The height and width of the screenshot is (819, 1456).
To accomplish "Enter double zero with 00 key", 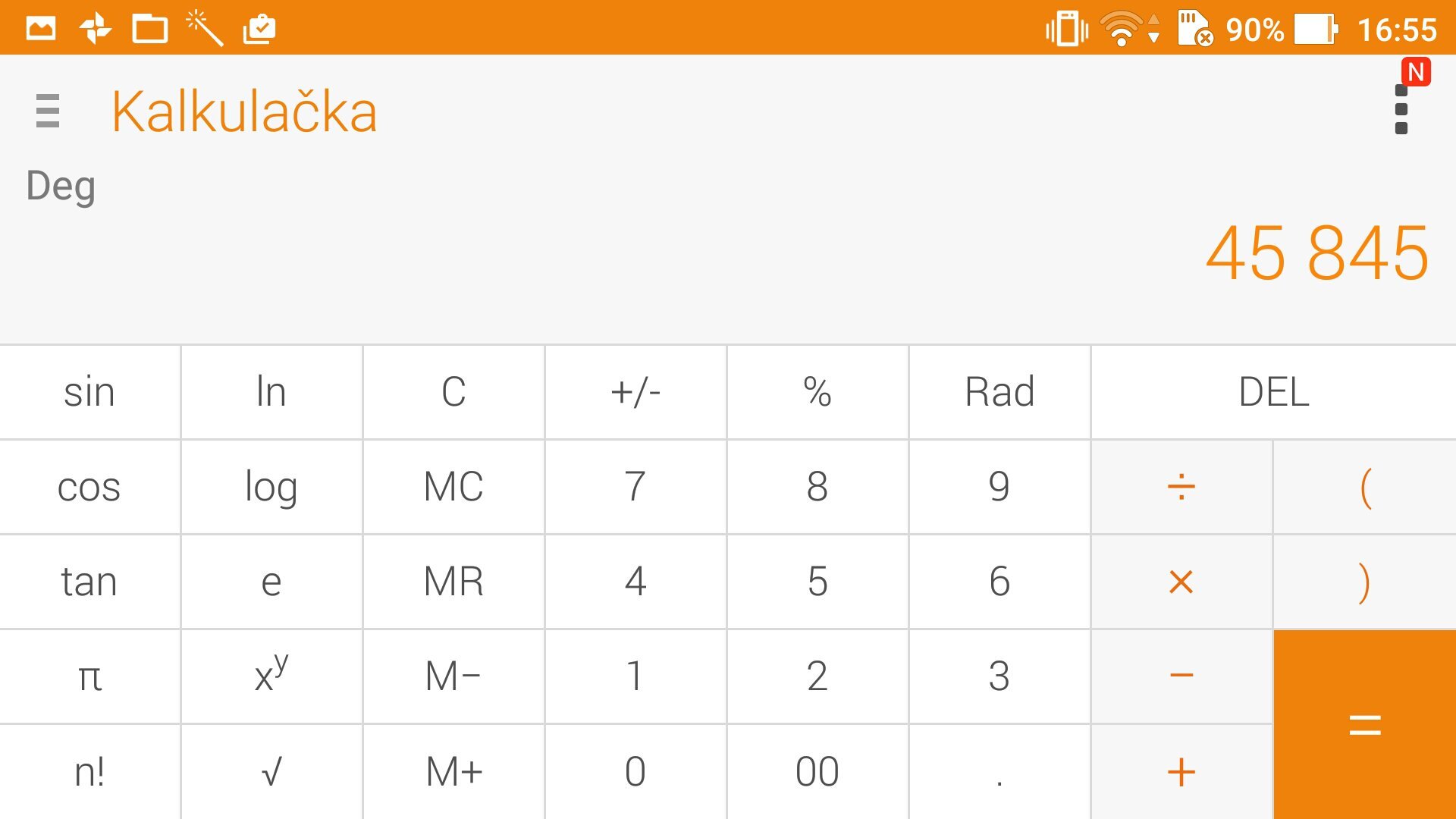I will [x=817, y=772].
